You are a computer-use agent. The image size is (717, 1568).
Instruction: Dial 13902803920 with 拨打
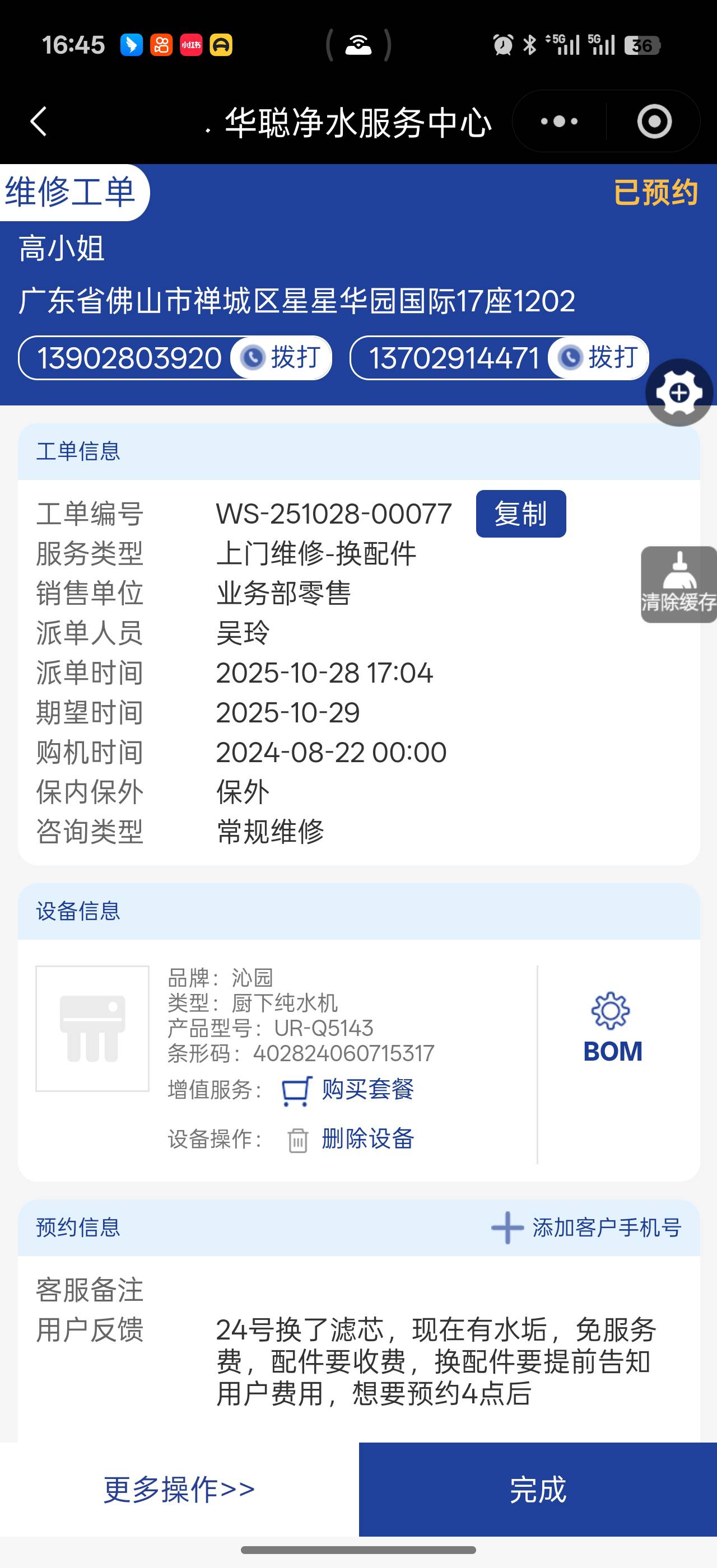click(282, 357)
